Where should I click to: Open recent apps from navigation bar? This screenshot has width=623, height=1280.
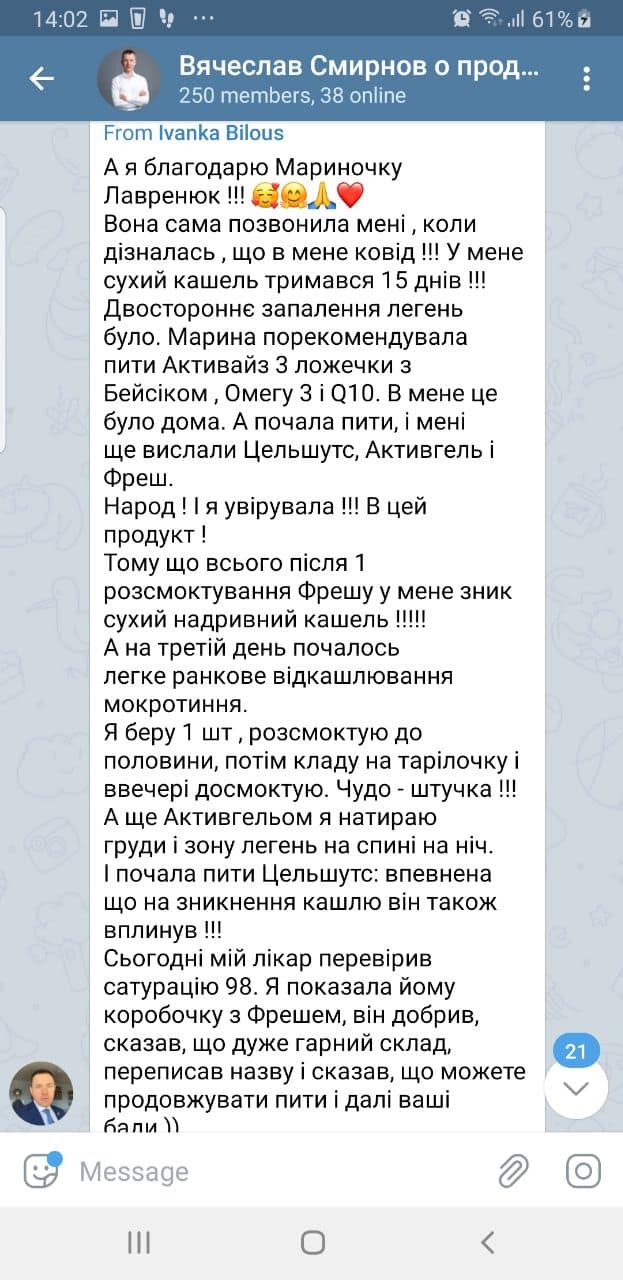139,1243
